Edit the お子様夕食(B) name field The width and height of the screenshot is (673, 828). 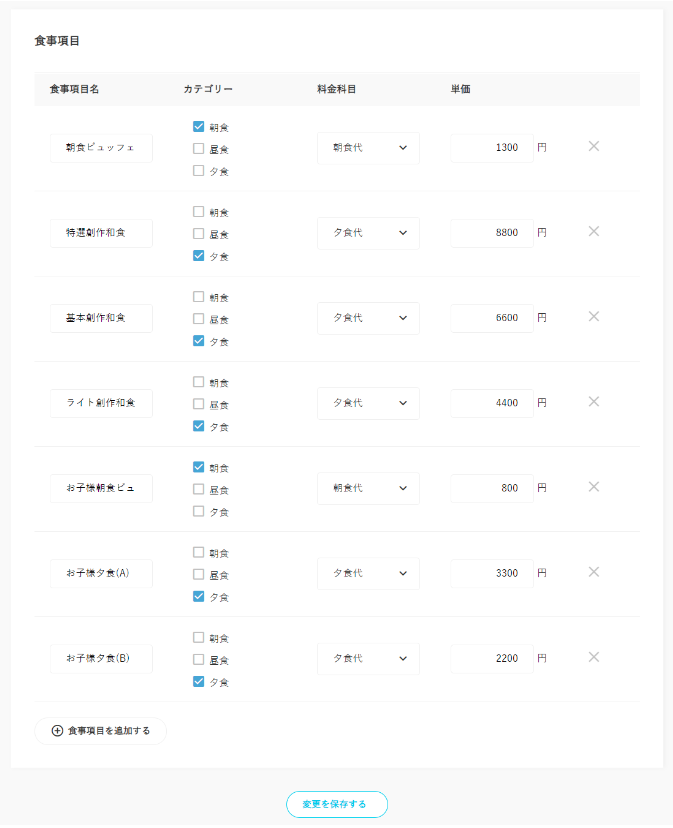(x=101, y=658)
